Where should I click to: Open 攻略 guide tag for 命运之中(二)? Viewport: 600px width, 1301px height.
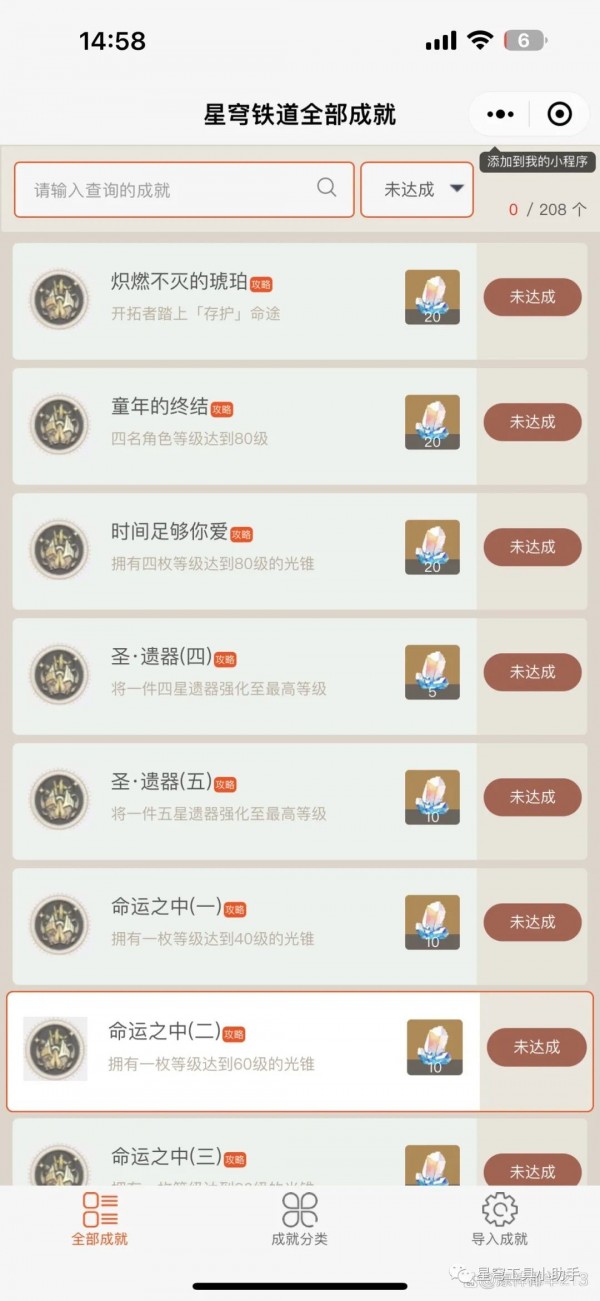click(x=233, y=1035)
